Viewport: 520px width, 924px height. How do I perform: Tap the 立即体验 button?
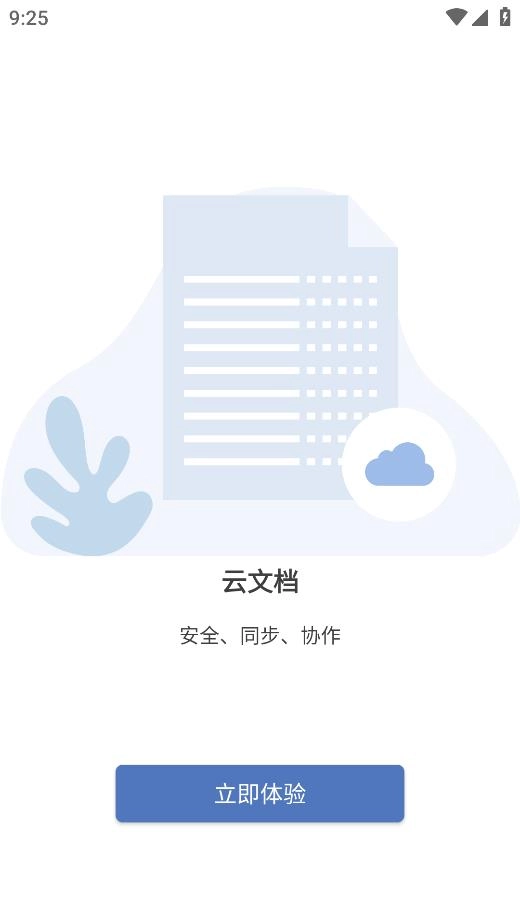[259, 793]
